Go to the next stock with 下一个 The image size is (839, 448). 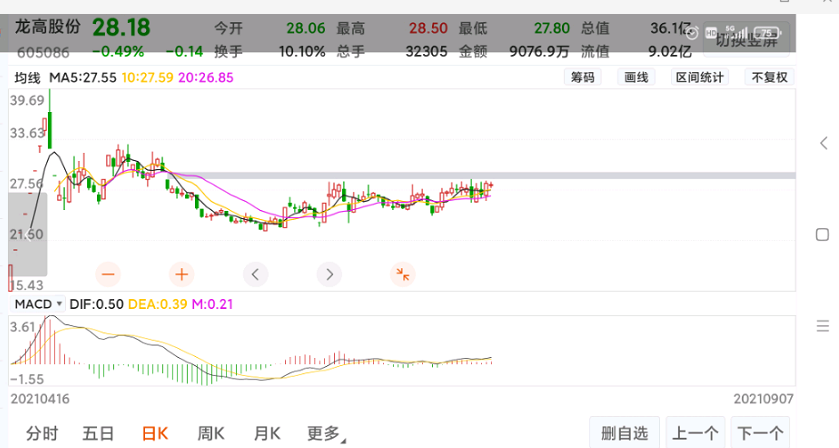pyautogui.click(x=761, y=433)
